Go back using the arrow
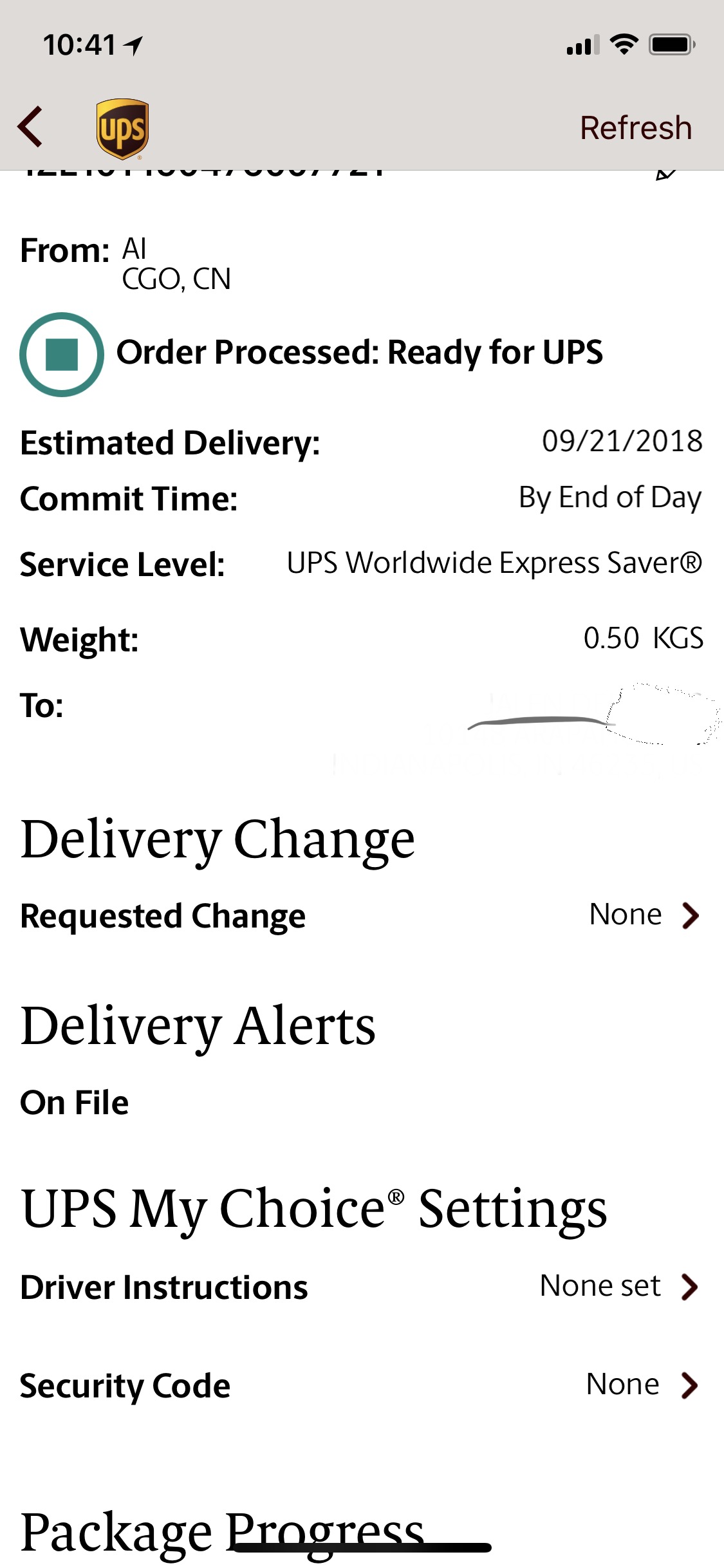This screenshot has width=724, height=1568. pyautogui.click(x=30, y=127)
